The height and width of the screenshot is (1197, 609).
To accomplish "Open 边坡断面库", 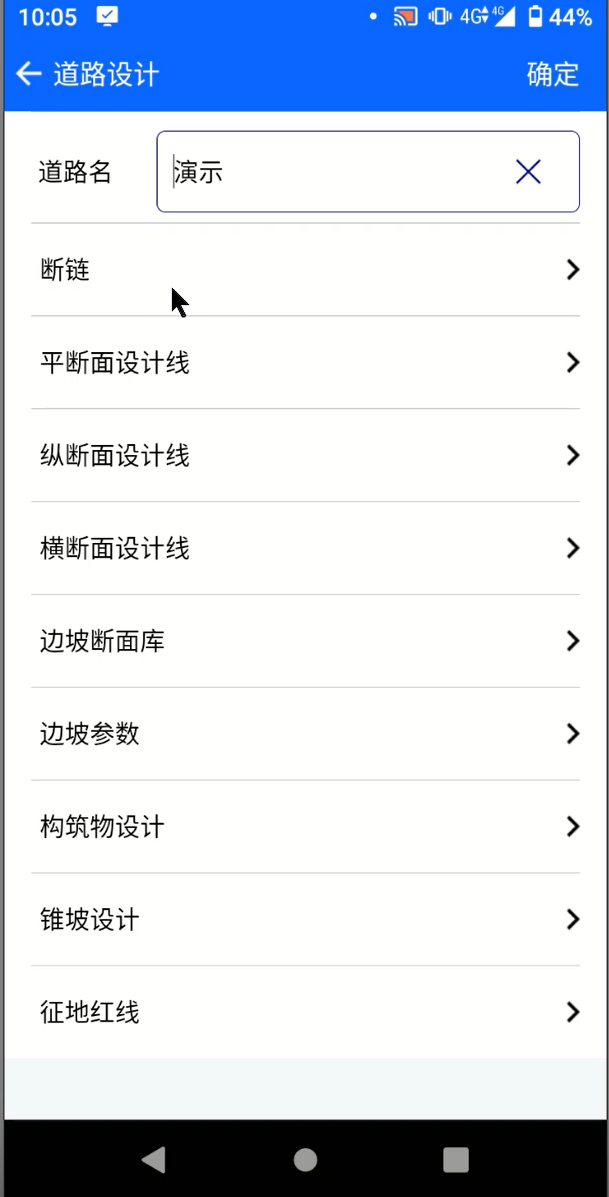I will 305,641.
